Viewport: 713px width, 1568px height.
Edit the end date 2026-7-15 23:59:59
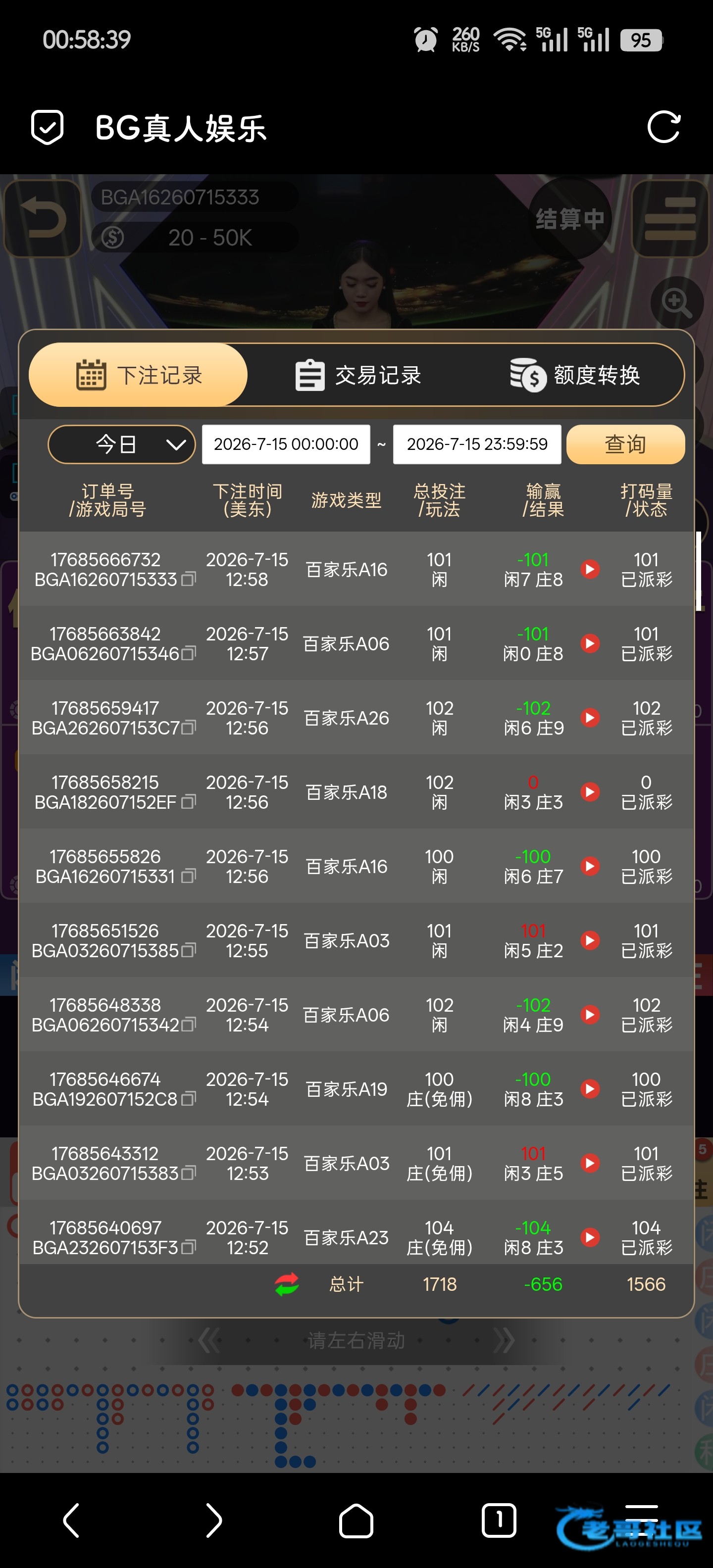[x=477, y=444]
